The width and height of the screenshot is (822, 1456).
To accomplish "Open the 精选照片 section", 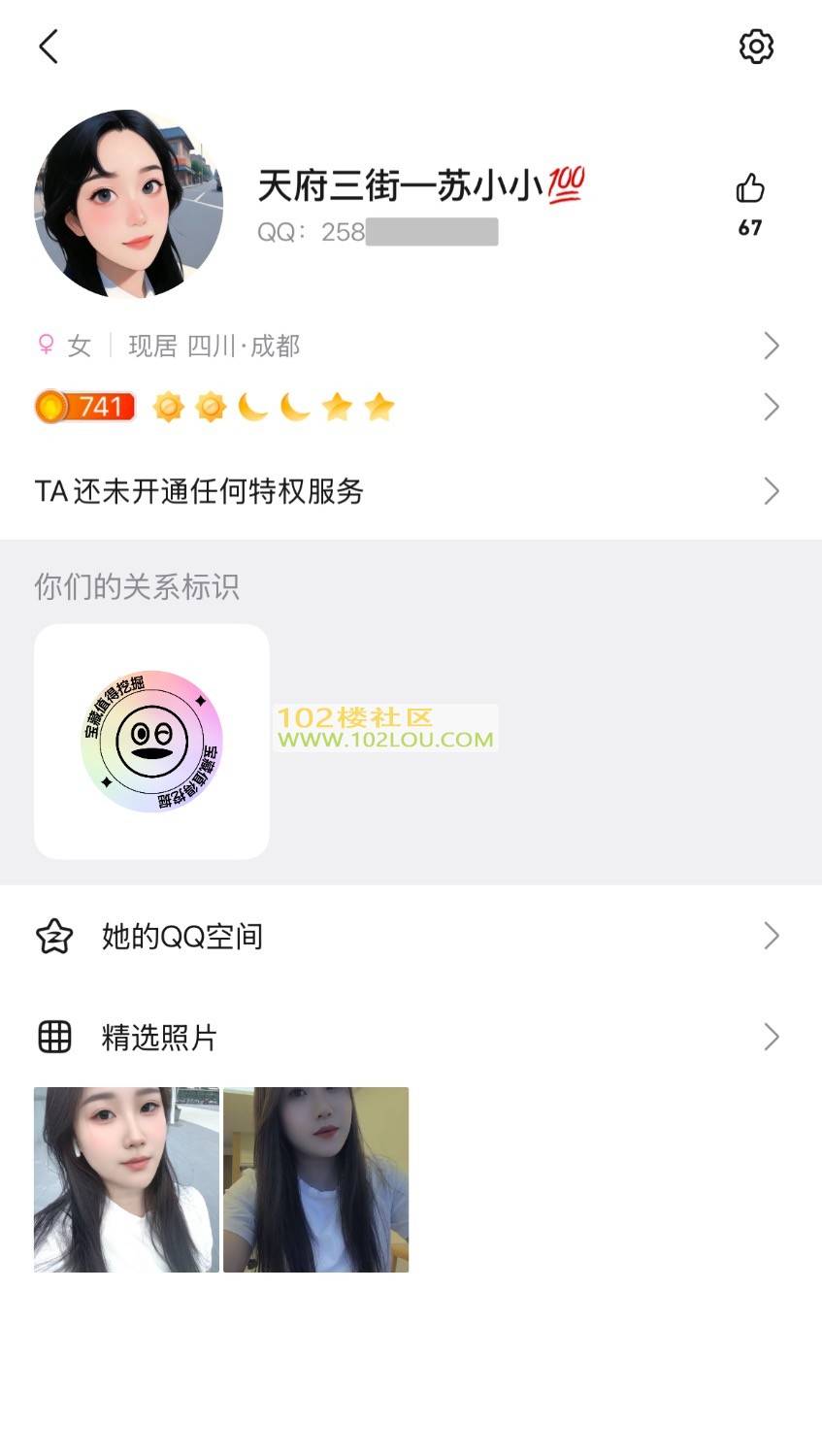I will point(408,1037).
